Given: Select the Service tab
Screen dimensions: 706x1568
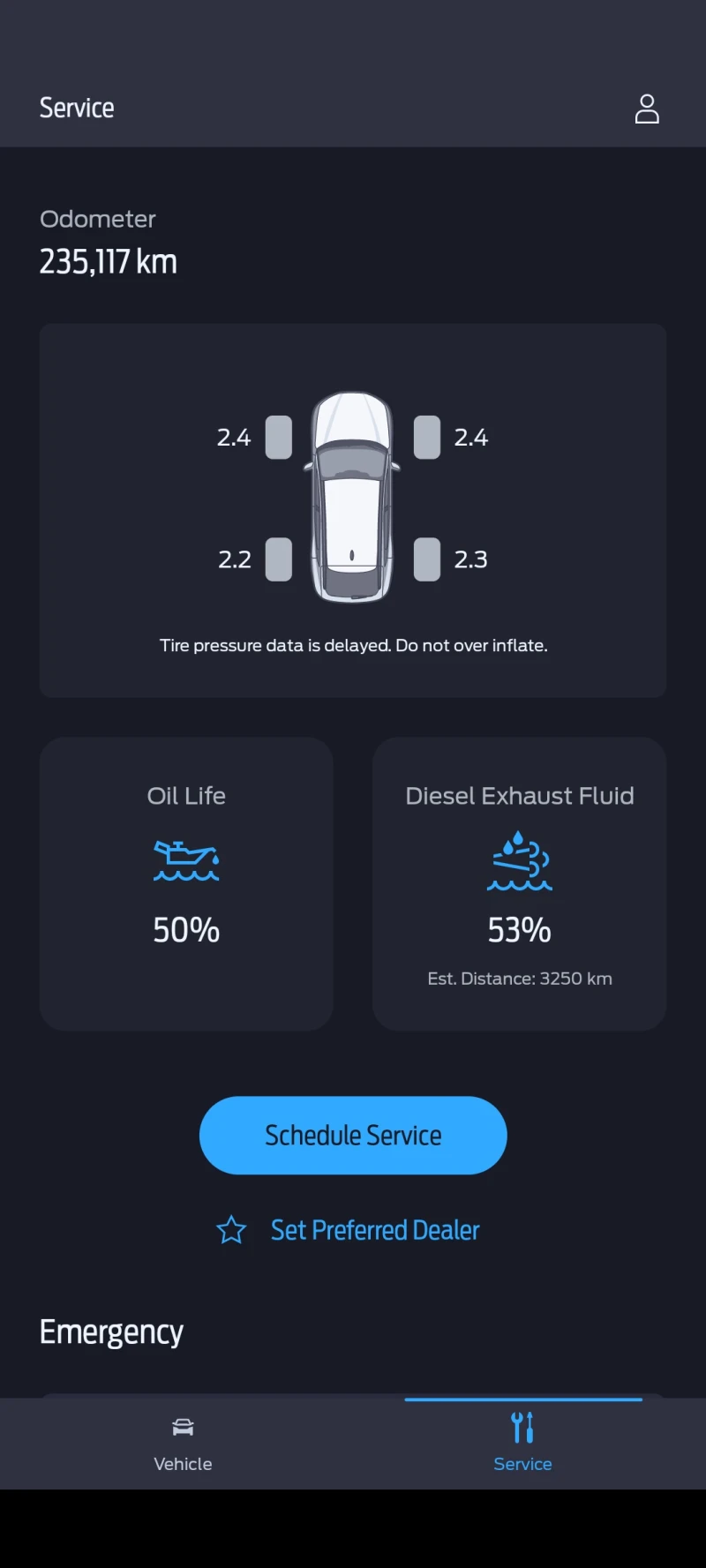Looking at the screenshot, I should coord(522,1444).
